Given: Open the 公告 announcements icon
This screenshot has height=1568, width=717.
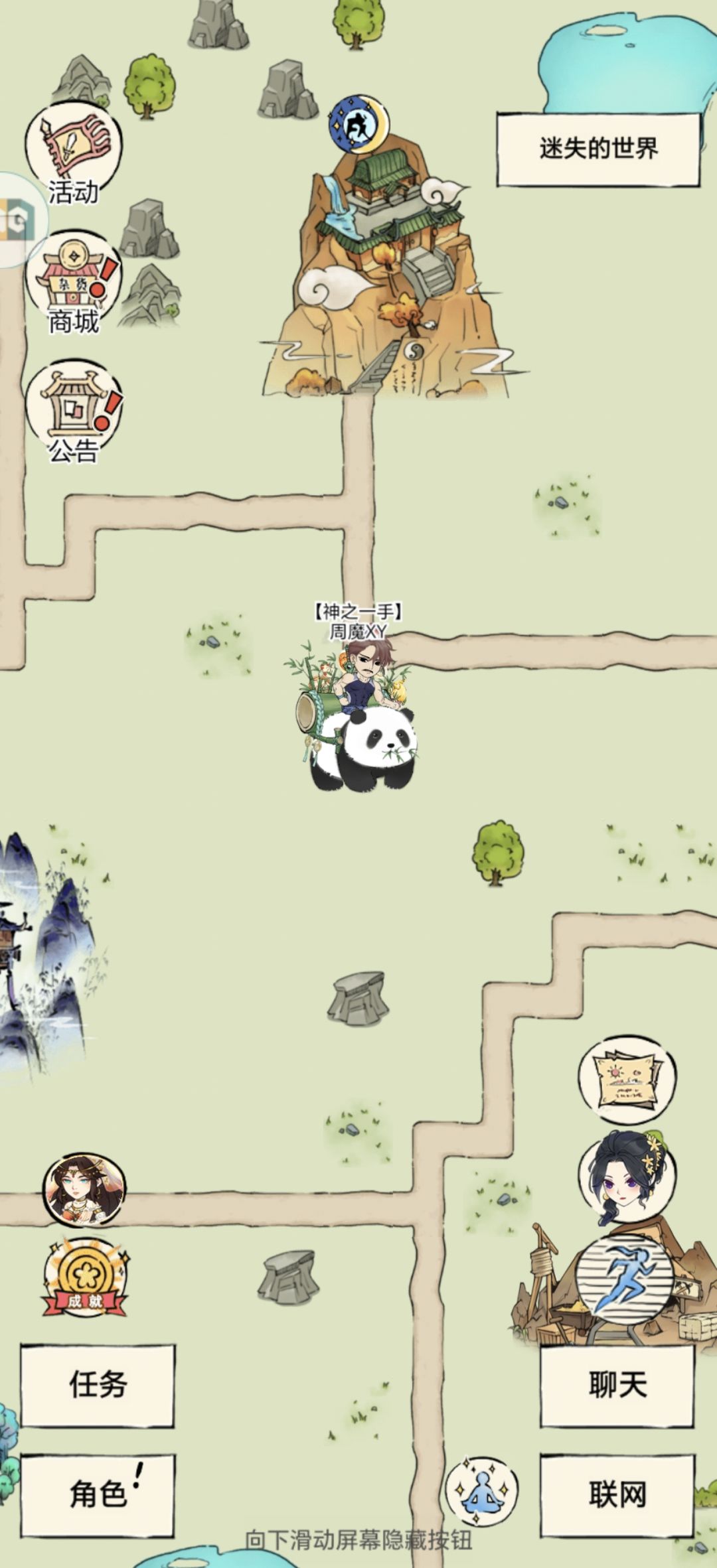Looking at the screenshot, I should pos(73,413).
